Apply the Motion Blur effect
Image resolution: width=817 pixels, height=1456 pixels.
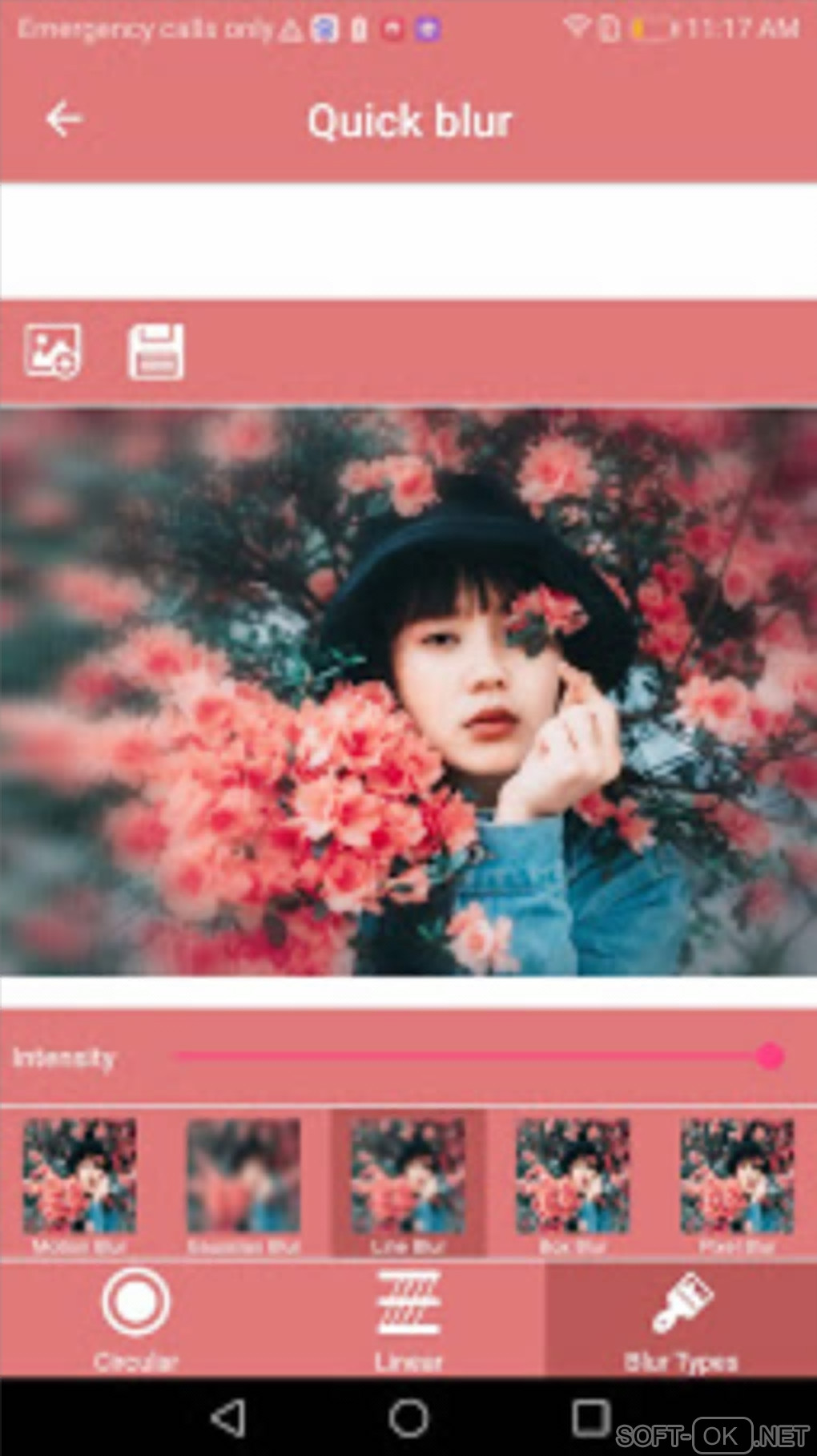click(x=79, y=1184)
